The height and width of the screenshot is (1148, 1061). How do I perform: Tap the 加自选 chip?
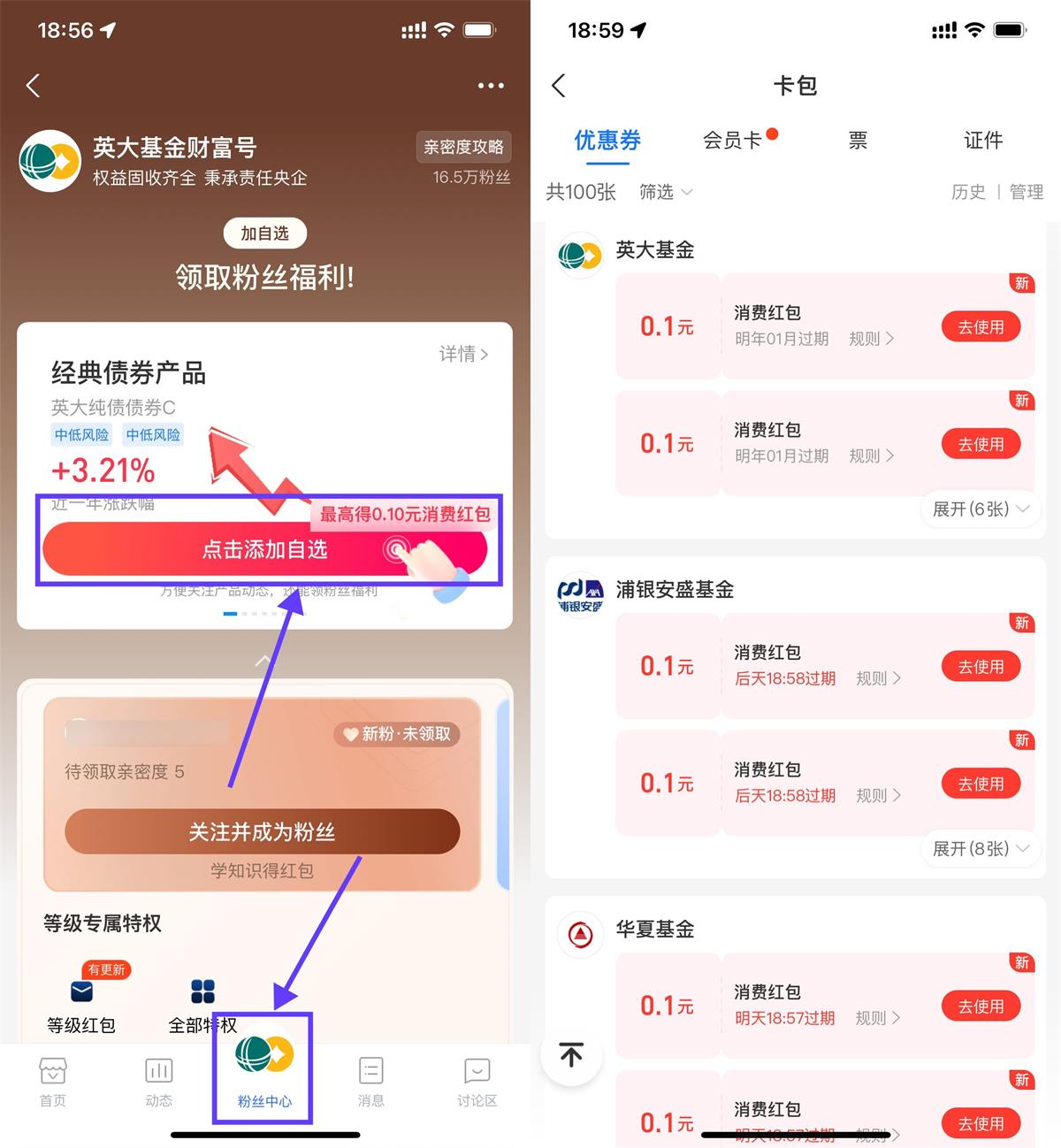coord(264,233)
